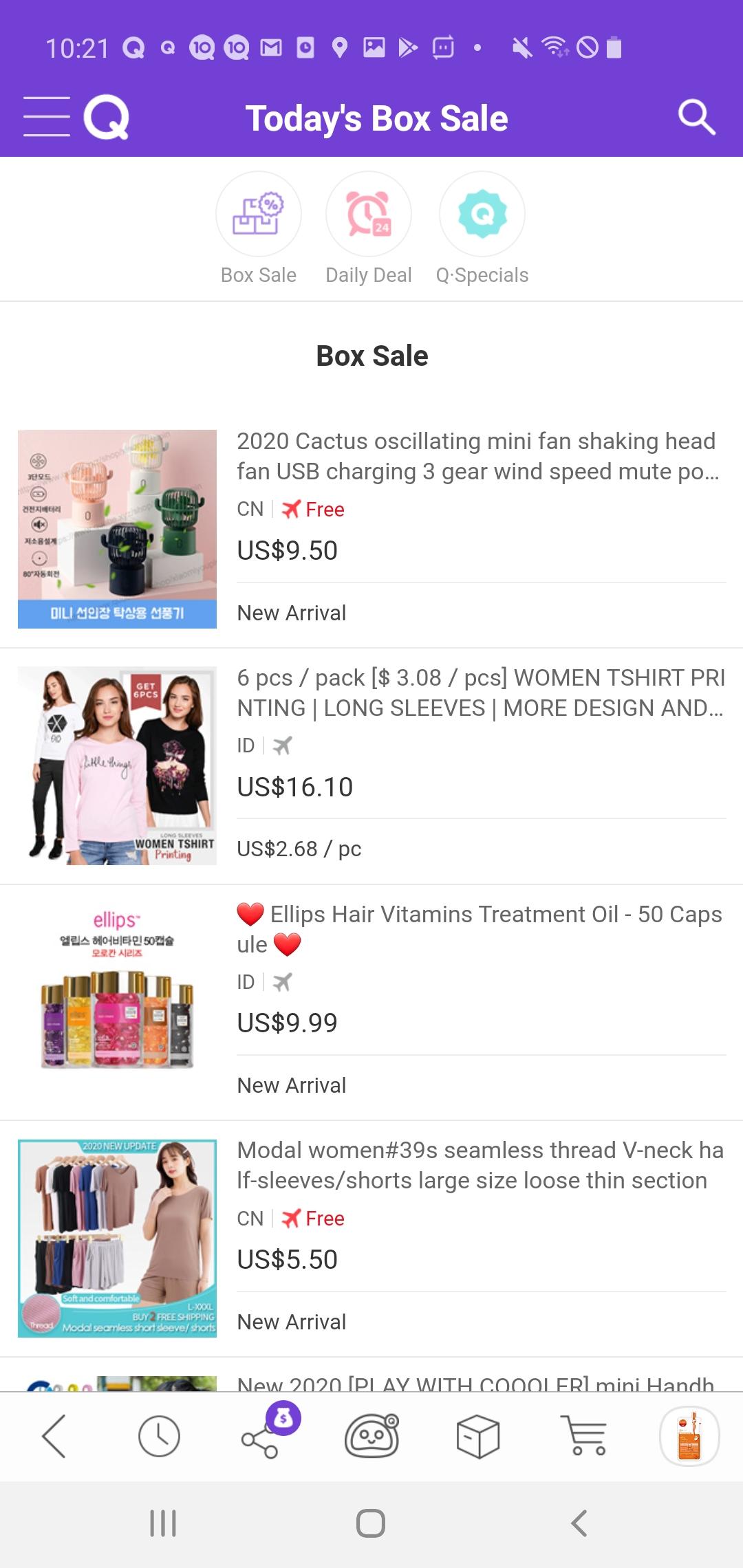Open the Modal women's seamless V-neck listing
The width and height of the screenshot is (743, 1568).
tap(371, 1238)
